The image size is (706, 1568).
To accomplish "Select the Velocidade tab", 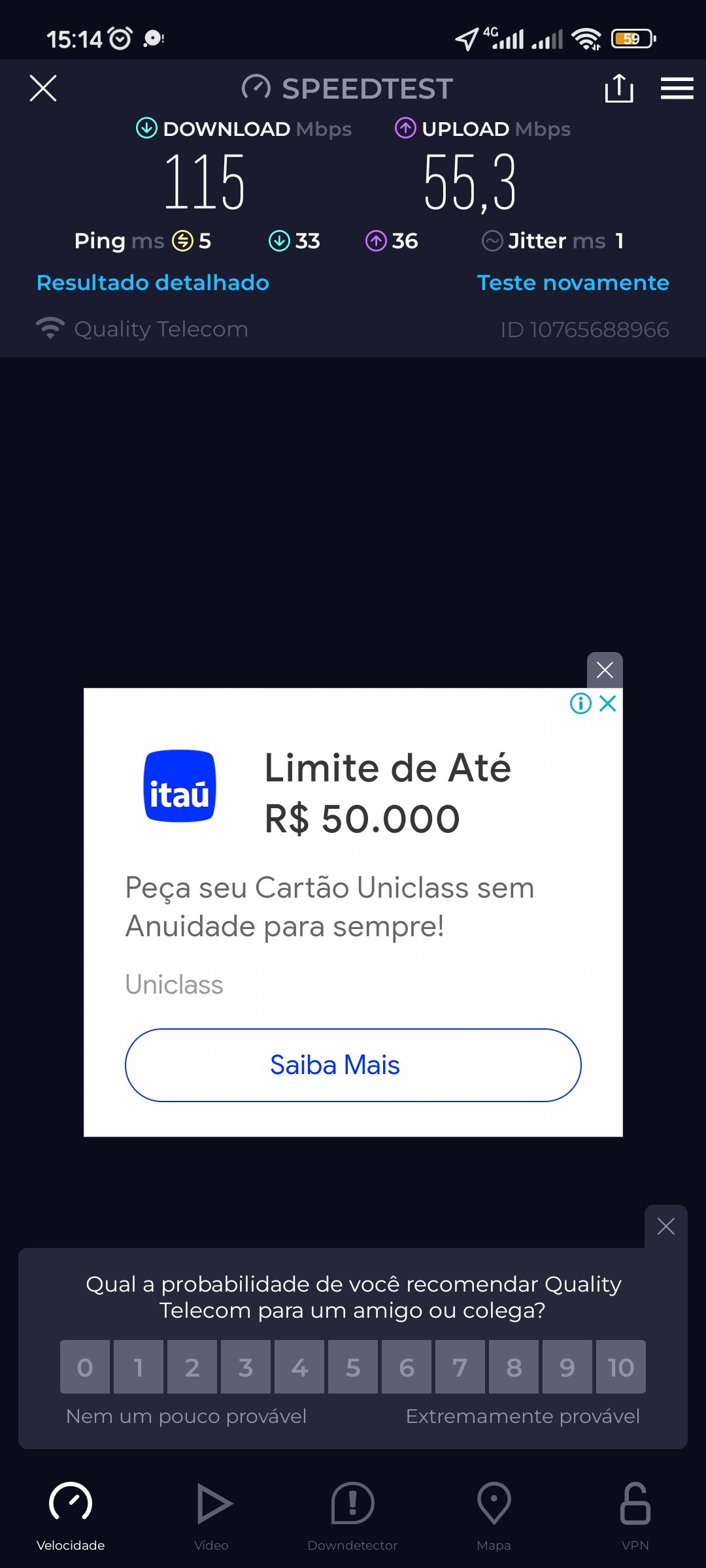I will pyautogui.click(x=71, y=1516).
